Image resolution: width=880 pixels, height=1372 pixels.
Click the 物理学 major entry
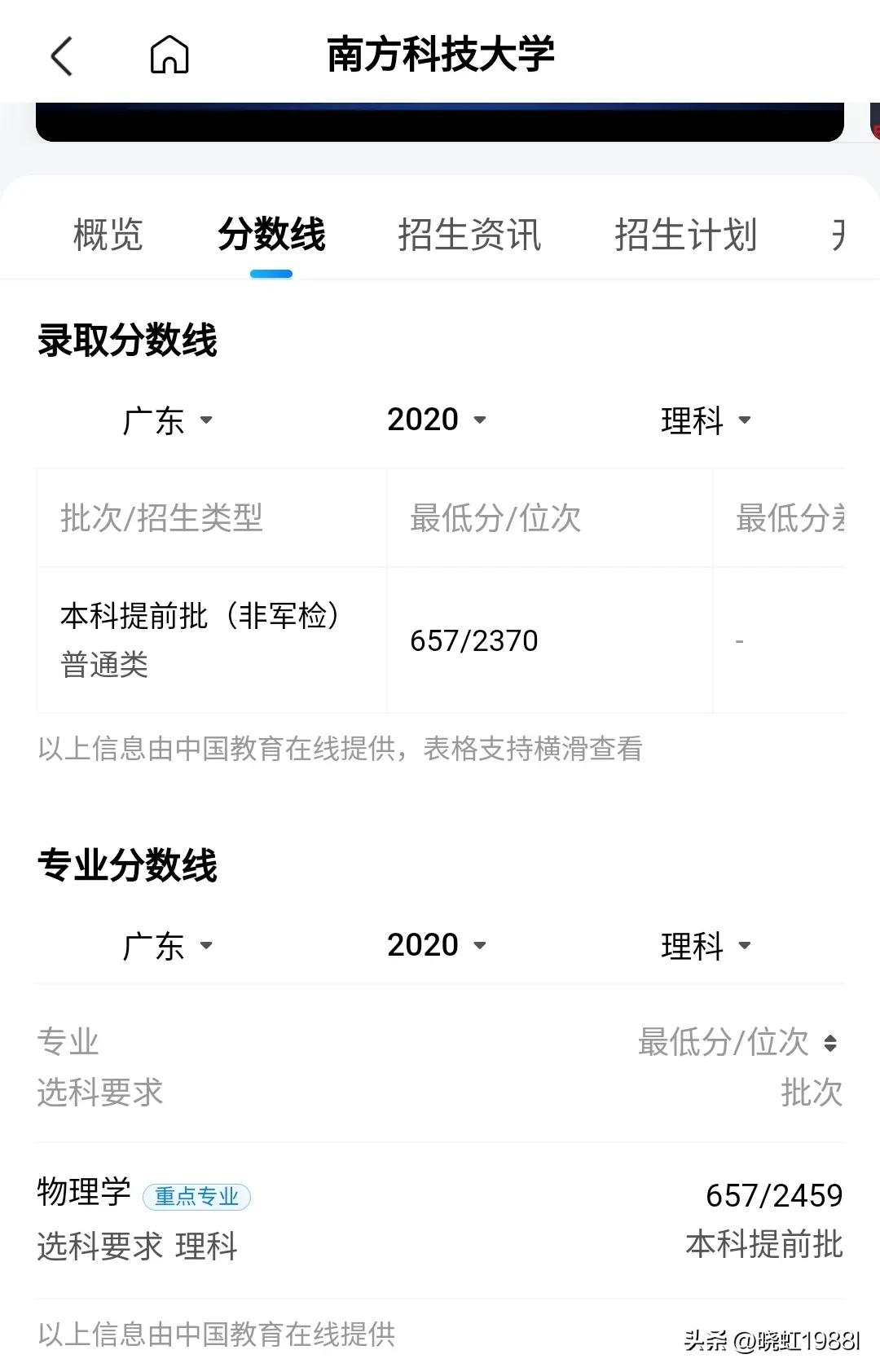[x=81, y=1195]
